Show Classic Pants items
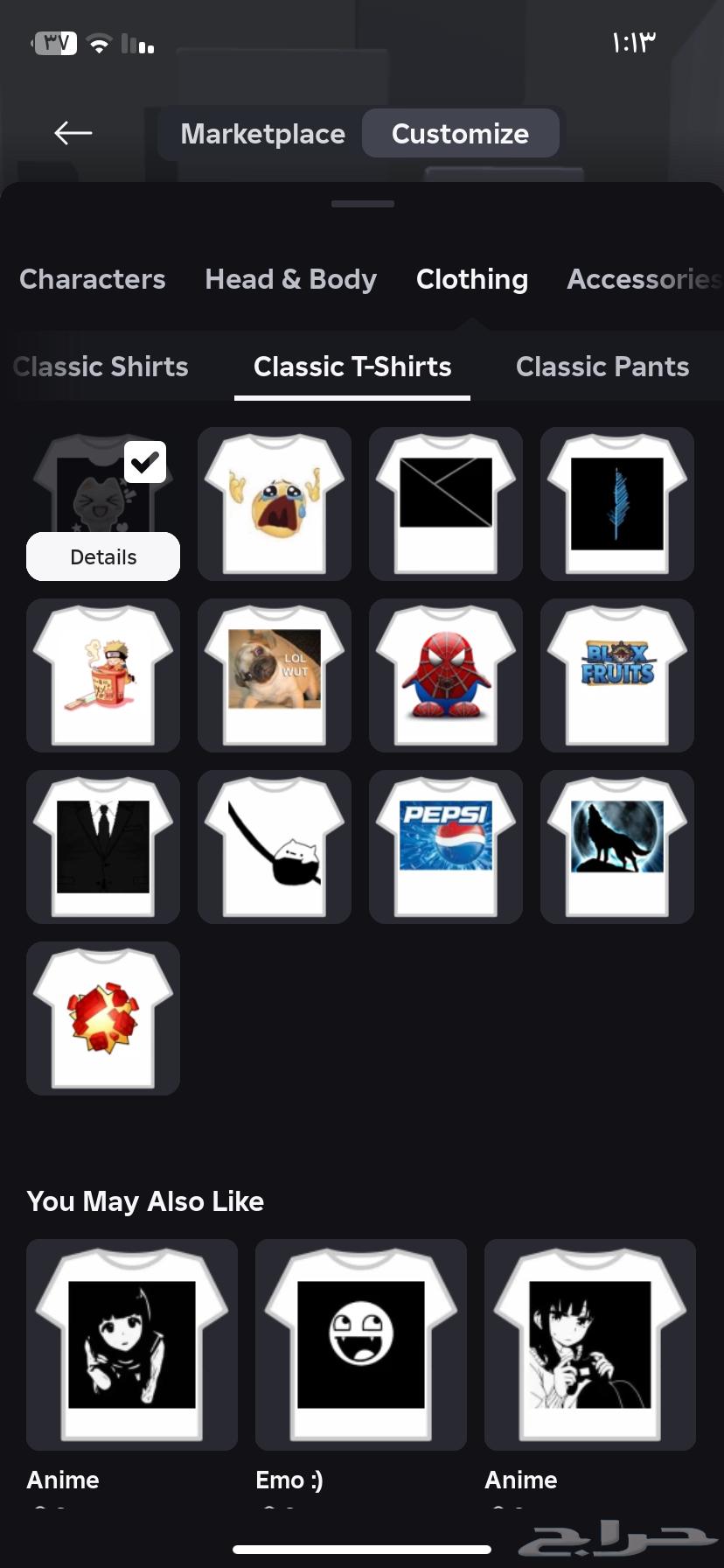 coord(602,367)
